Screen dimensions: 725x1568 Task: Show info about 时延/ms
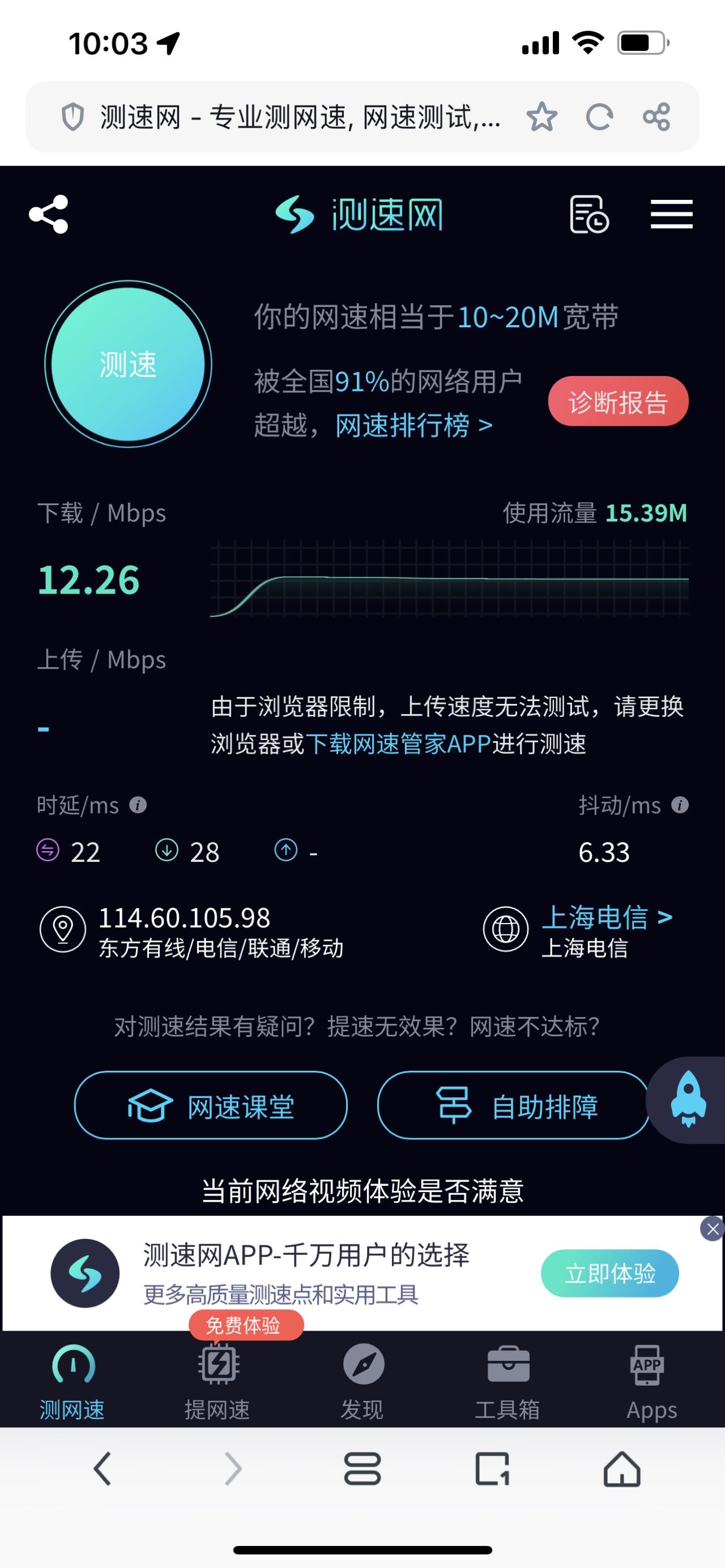(138, 805)
